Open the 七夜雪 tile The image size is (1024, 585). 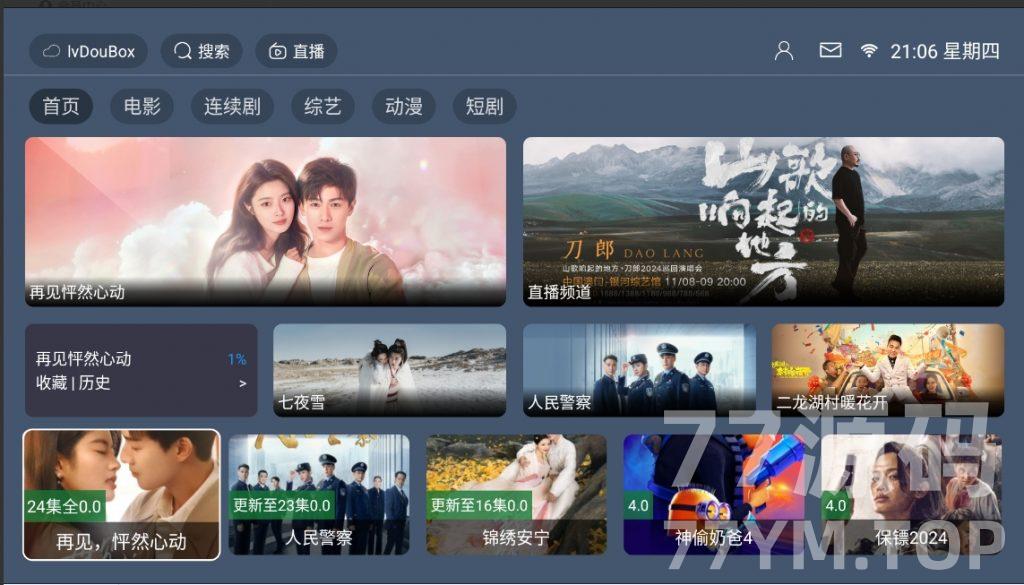pos(389,369)
